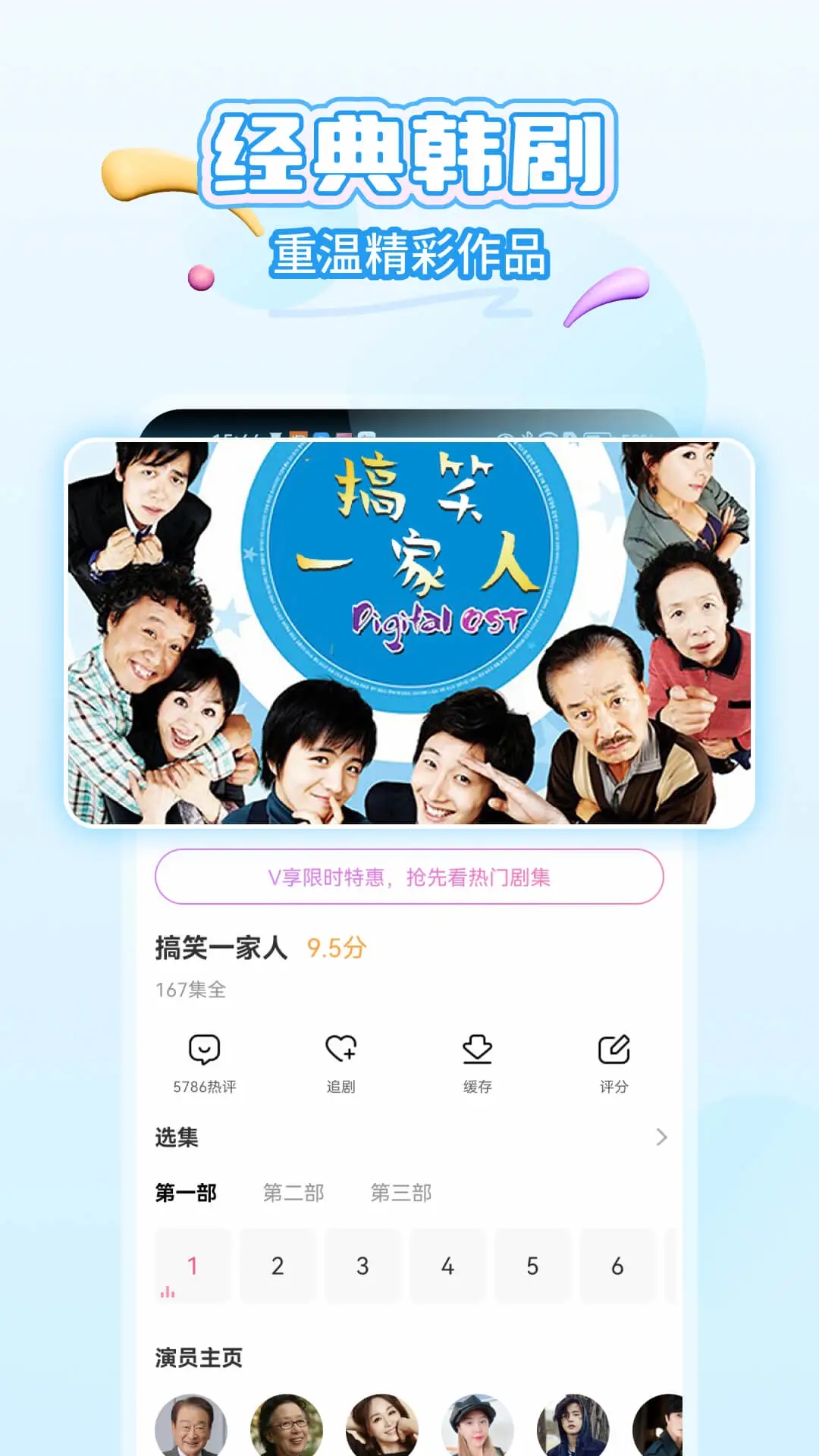Select the 第一部 season tab
819x1456 pixels.
tap(184, 1192)
